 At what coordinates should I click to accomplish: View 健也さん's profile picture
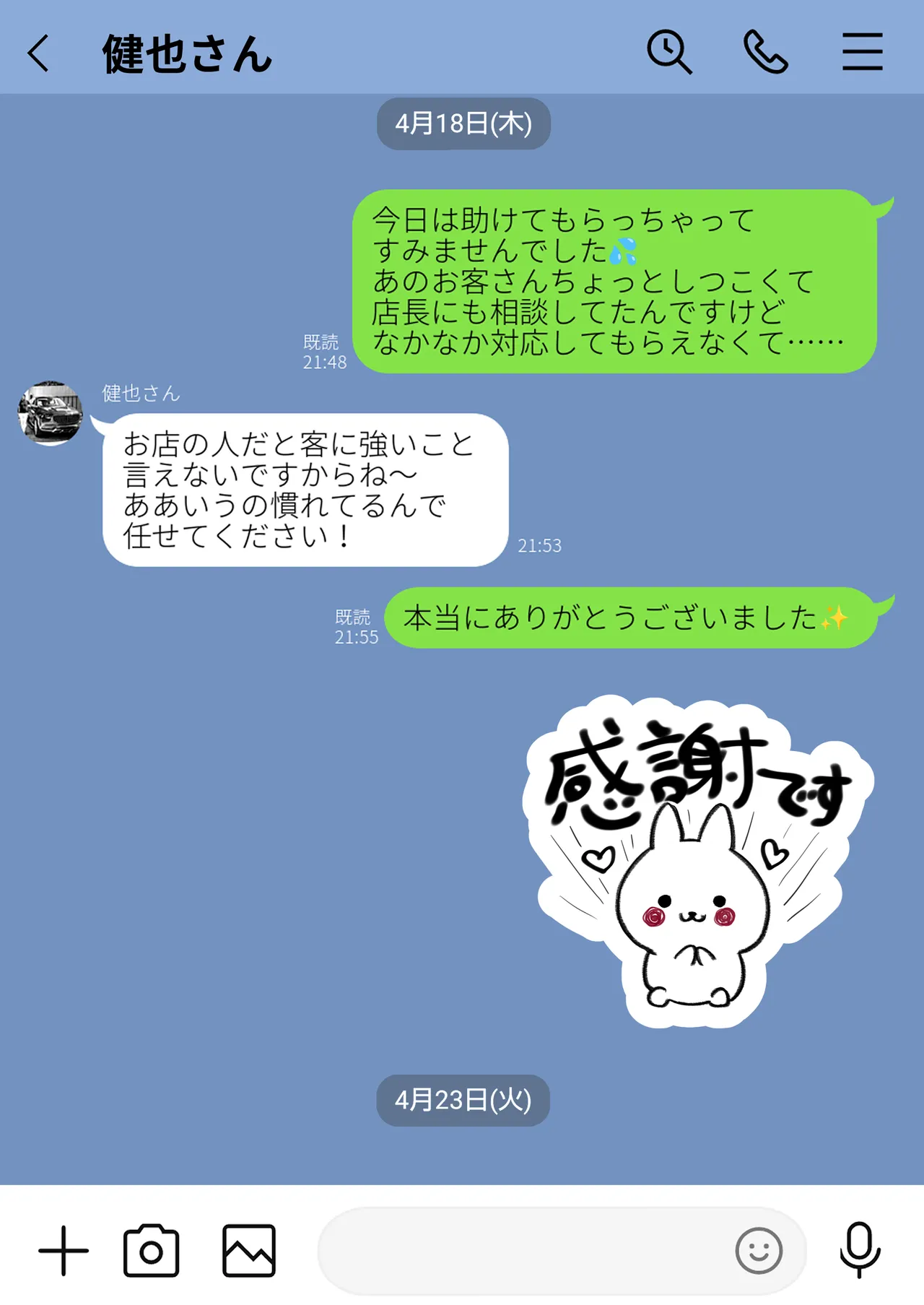[51, 412]
